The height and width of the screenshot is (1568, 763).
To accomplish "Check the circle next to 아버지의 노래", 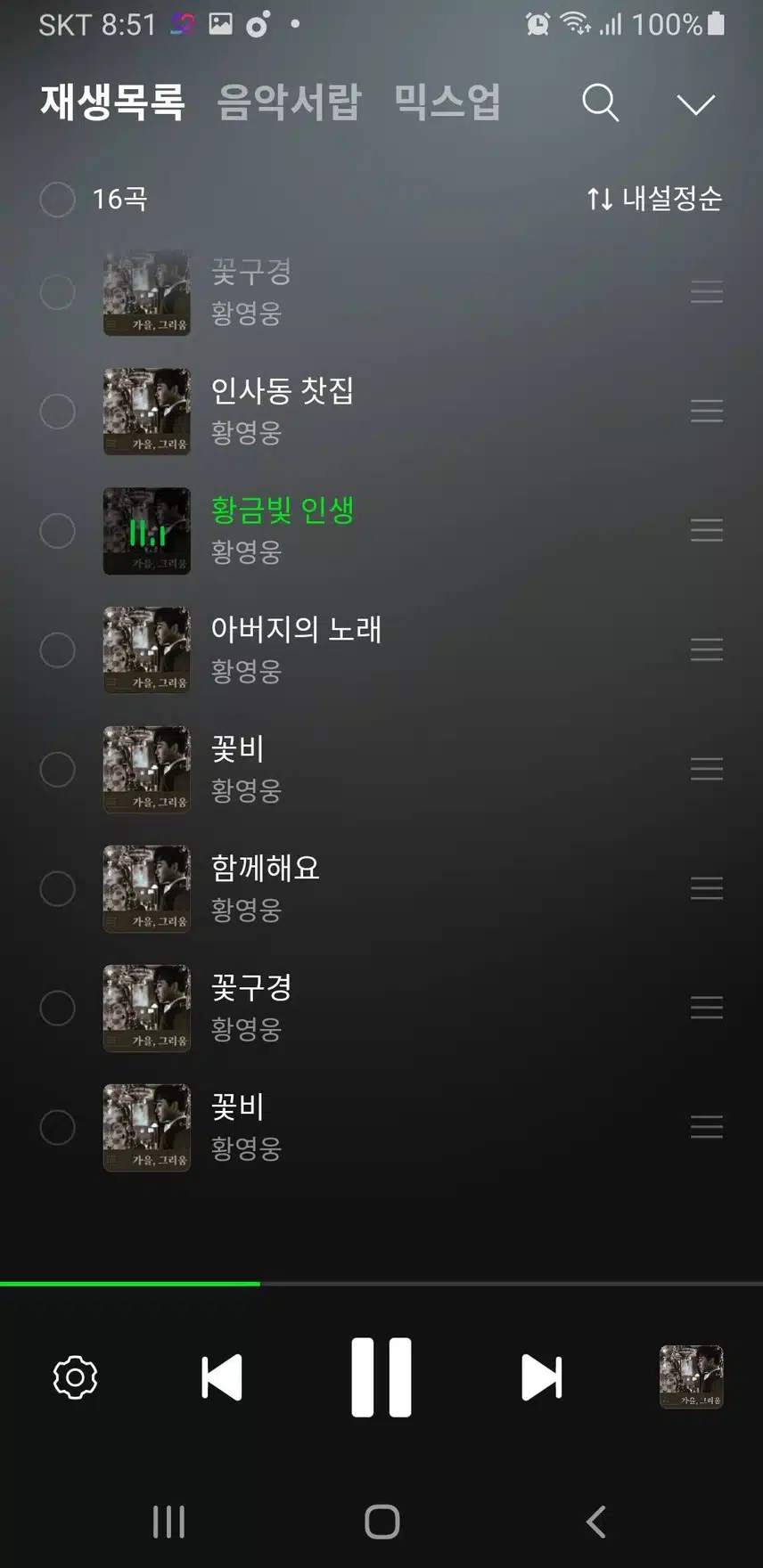I will click(57, 650).
